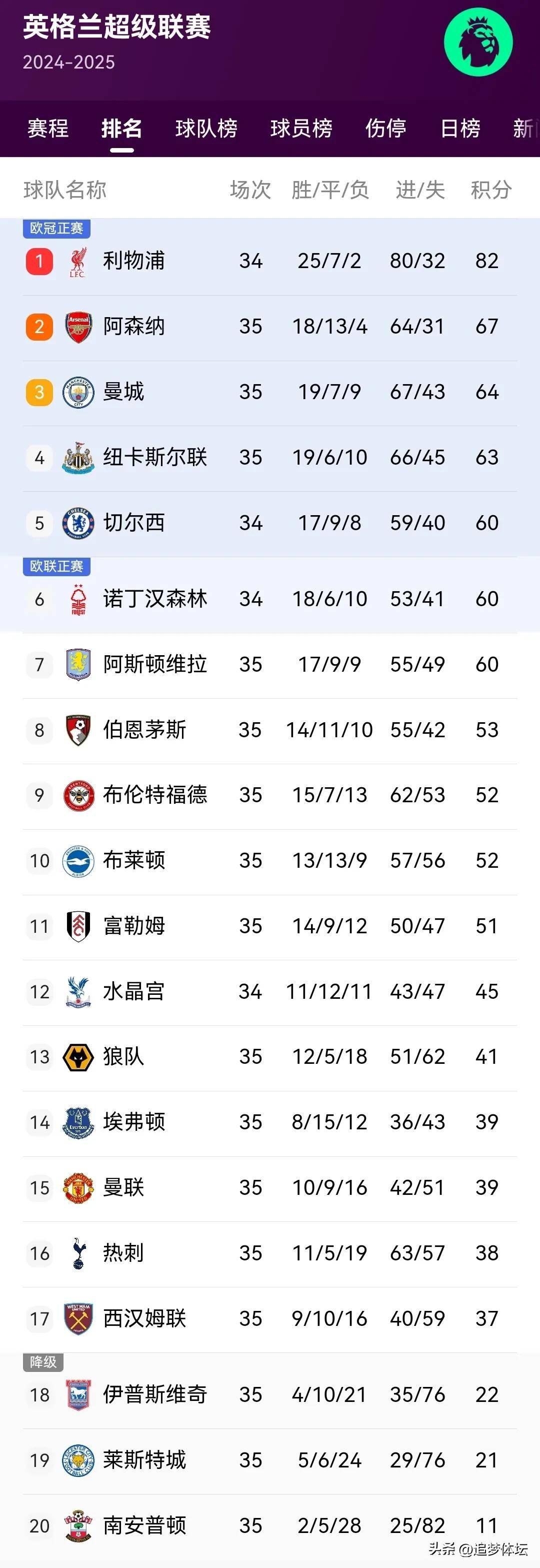Viewport: 540px width, 1568px height.
Task: Switch to the 球员榜 tab
Action: tap(300, 129)
